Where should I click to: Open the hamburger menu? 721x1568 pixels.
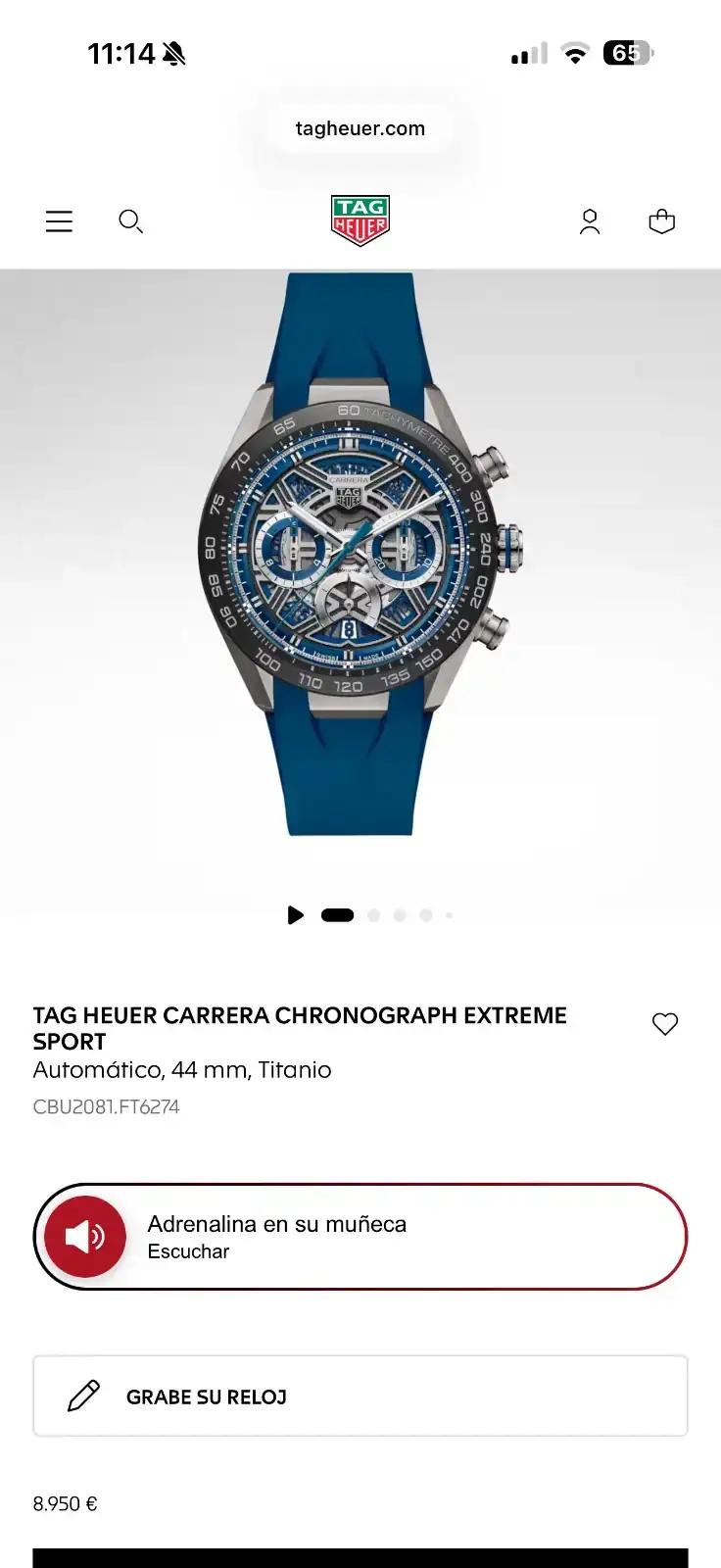(59, 221)
